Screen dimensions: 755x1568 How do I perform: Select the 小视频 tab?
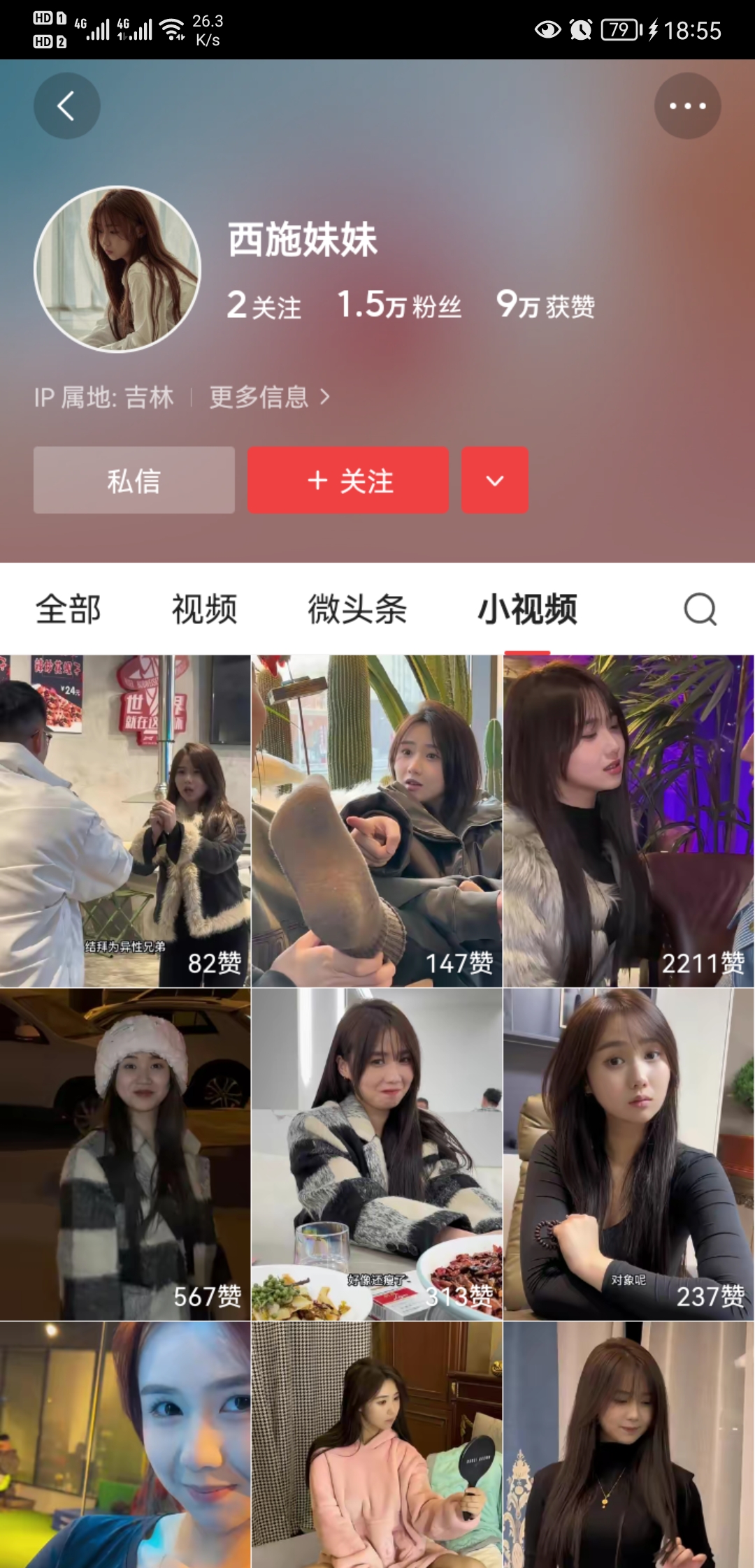[527, 609]
